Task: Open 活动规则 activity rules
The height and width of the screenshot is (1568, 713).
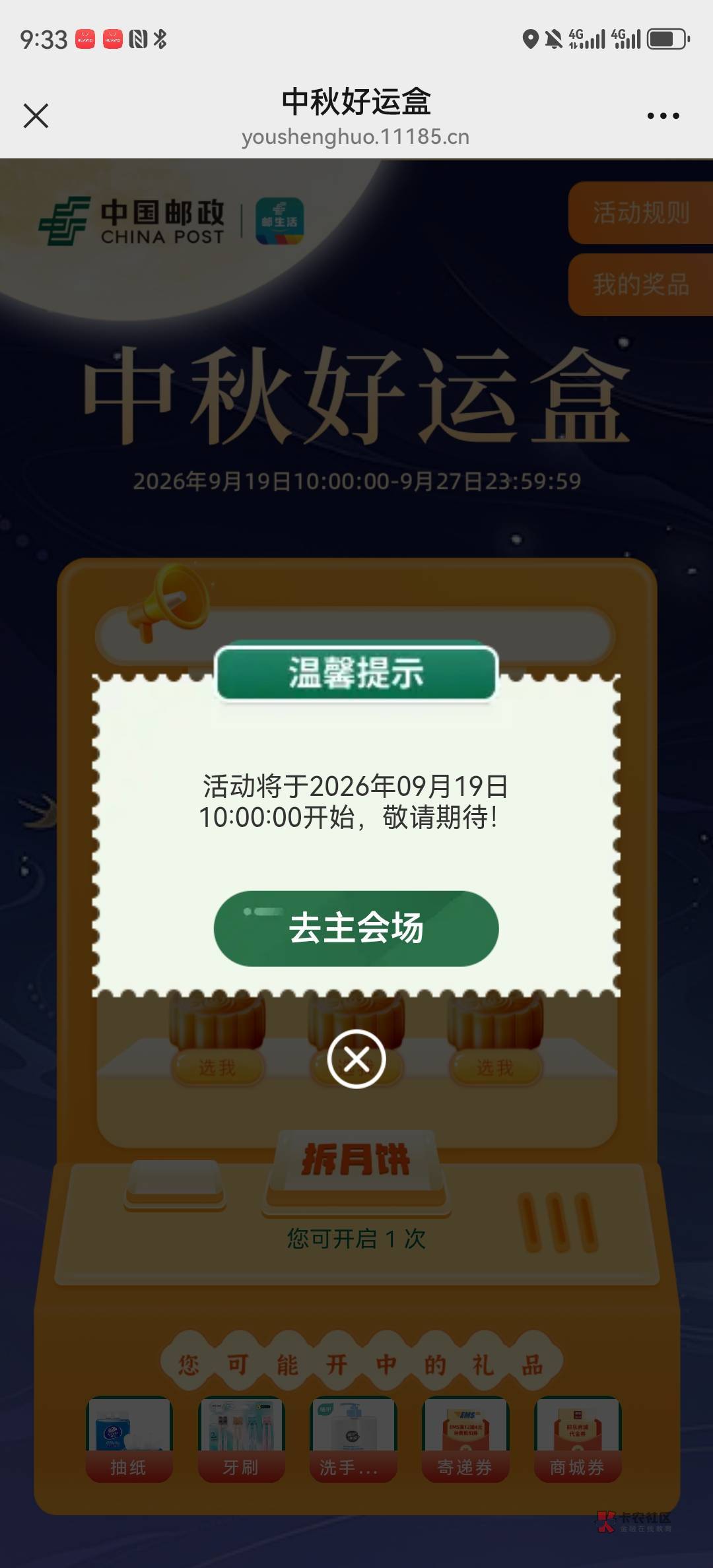Action: pos(640,212)
